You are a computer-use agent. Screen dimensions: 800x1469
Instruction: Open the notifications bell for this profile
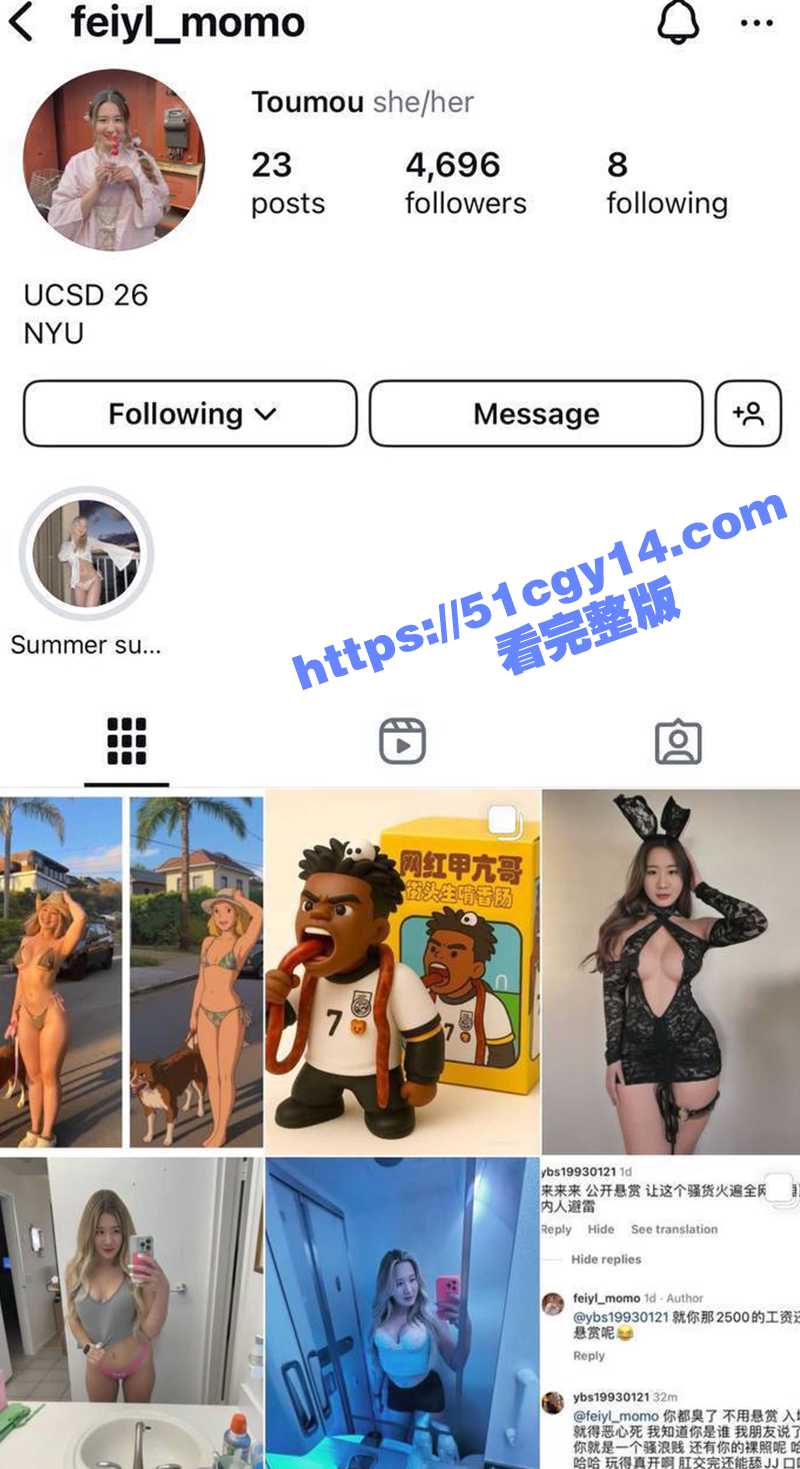pos(678,22)
